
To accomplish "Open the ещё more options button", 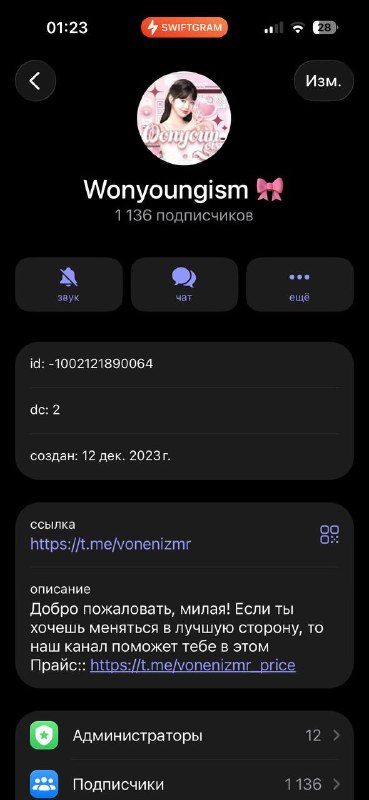I will click(300, 284).
